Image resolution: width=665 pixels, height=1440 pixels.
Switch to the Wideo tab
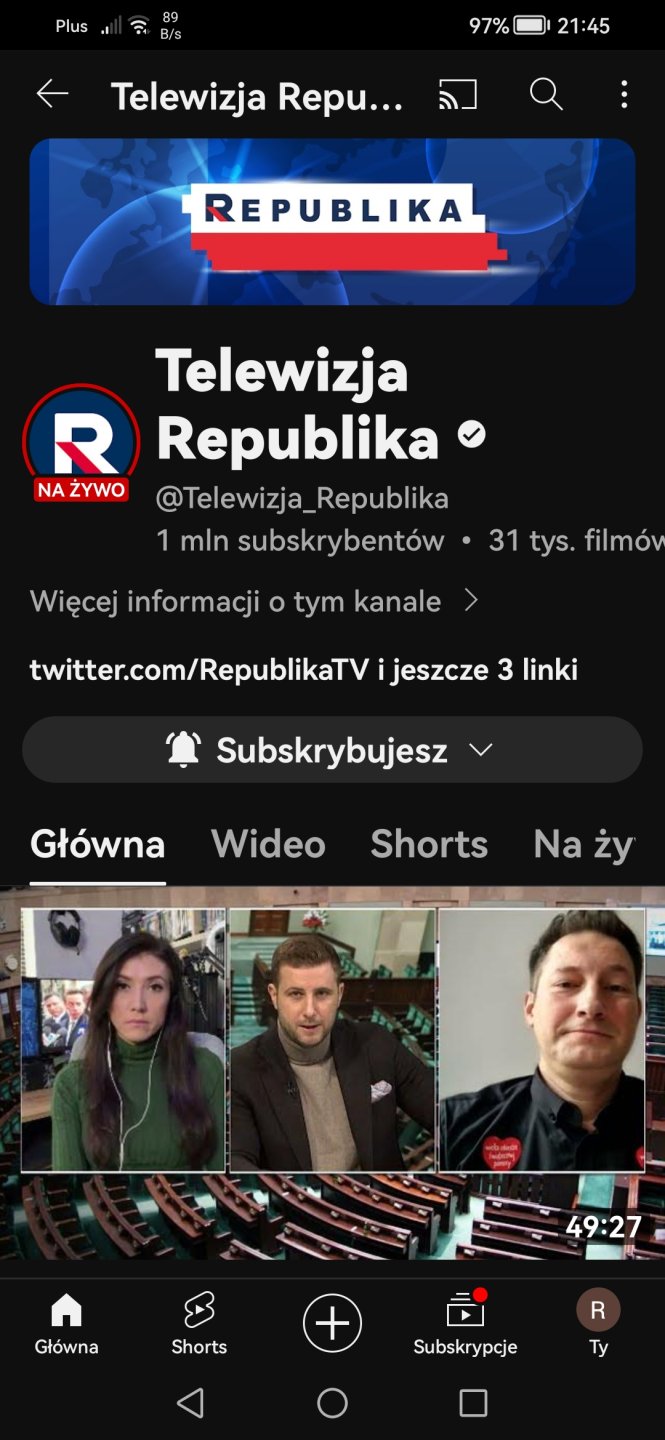(268, 844)
